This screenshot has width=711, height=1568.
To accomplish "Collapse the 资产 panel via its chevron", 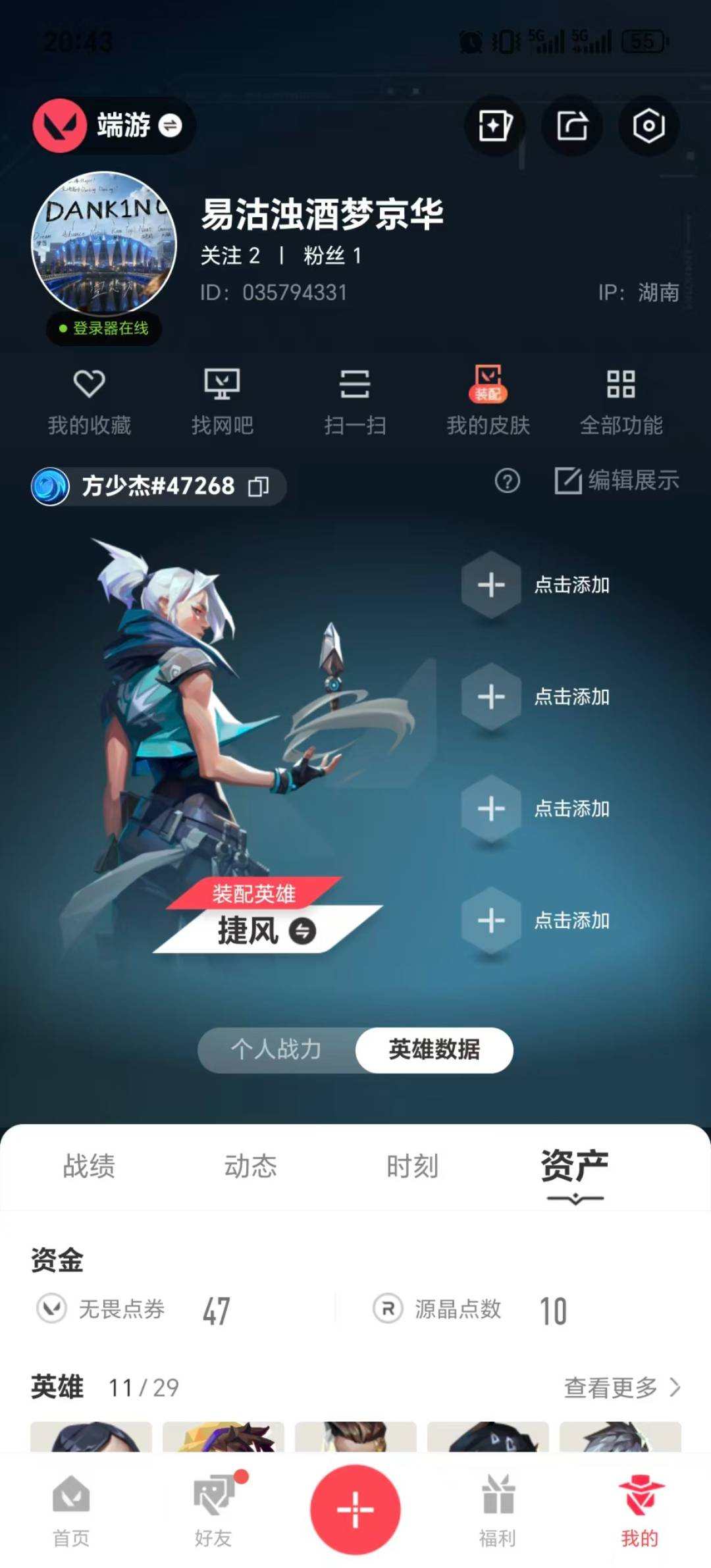I will [574, 1199].
